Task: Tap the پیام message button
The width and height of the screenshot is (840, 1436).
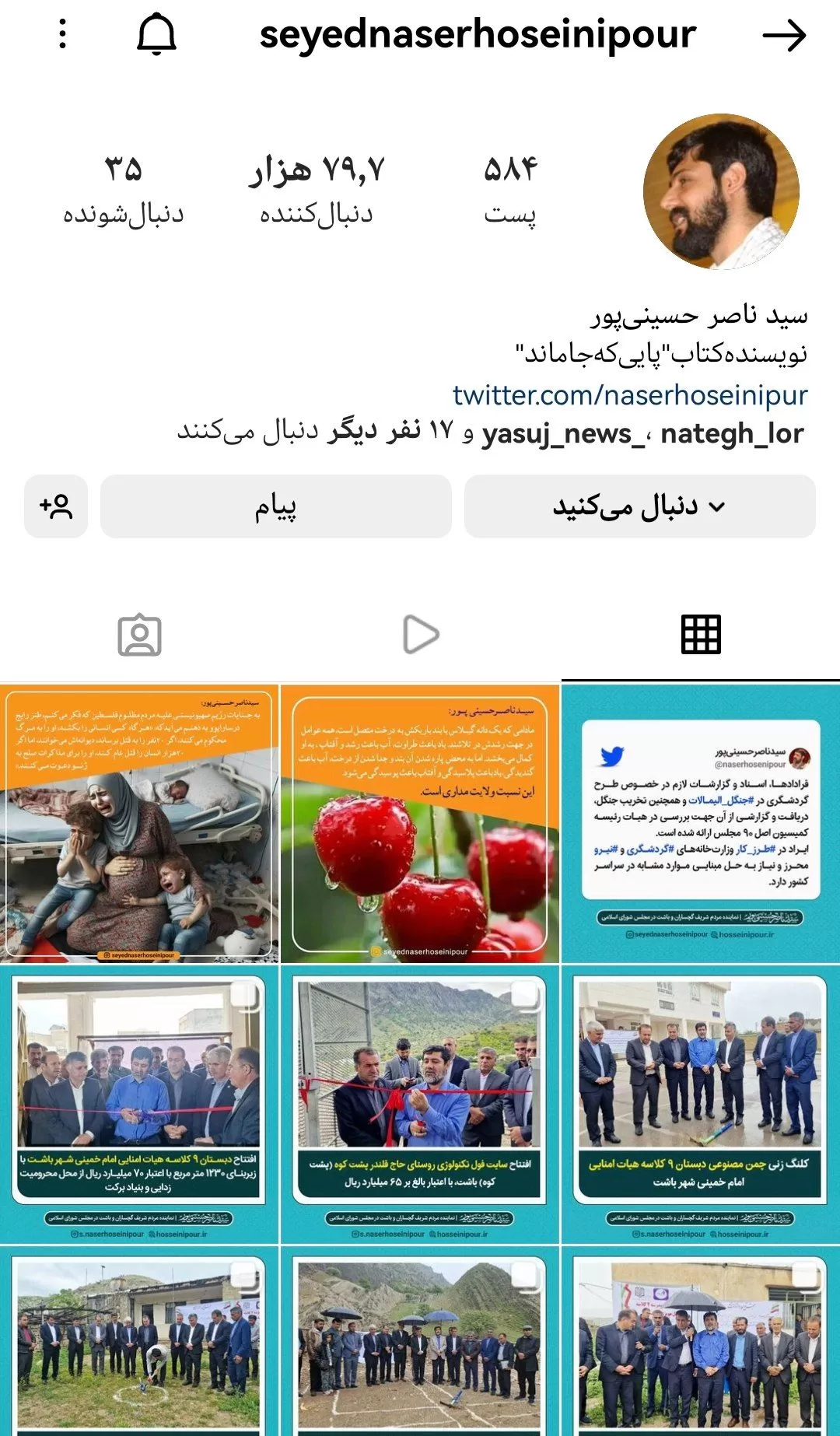Action: [x=276, y=506]
